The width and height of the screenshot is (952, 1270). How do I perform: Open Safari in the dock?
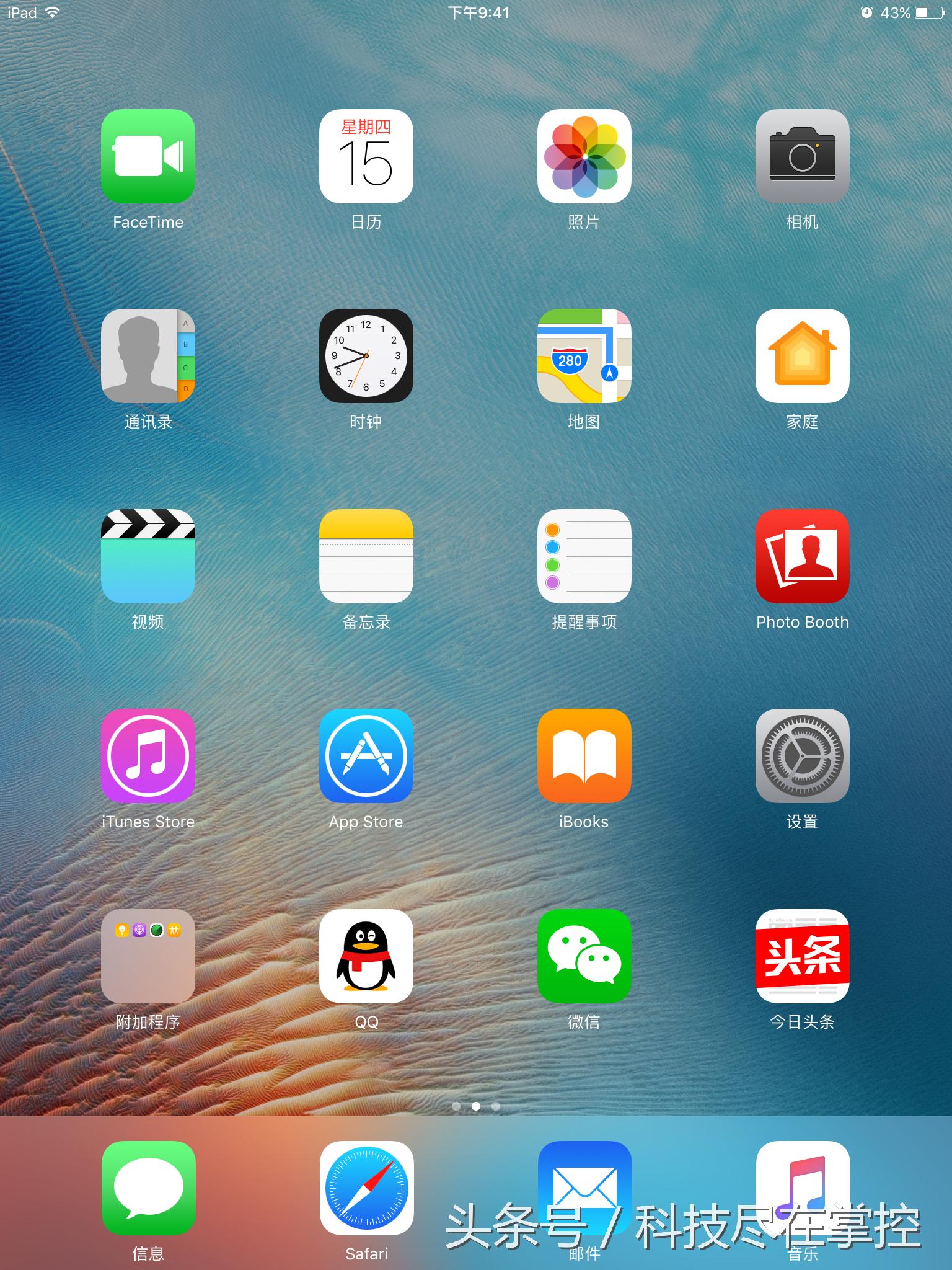click(x=367, y=1188)
